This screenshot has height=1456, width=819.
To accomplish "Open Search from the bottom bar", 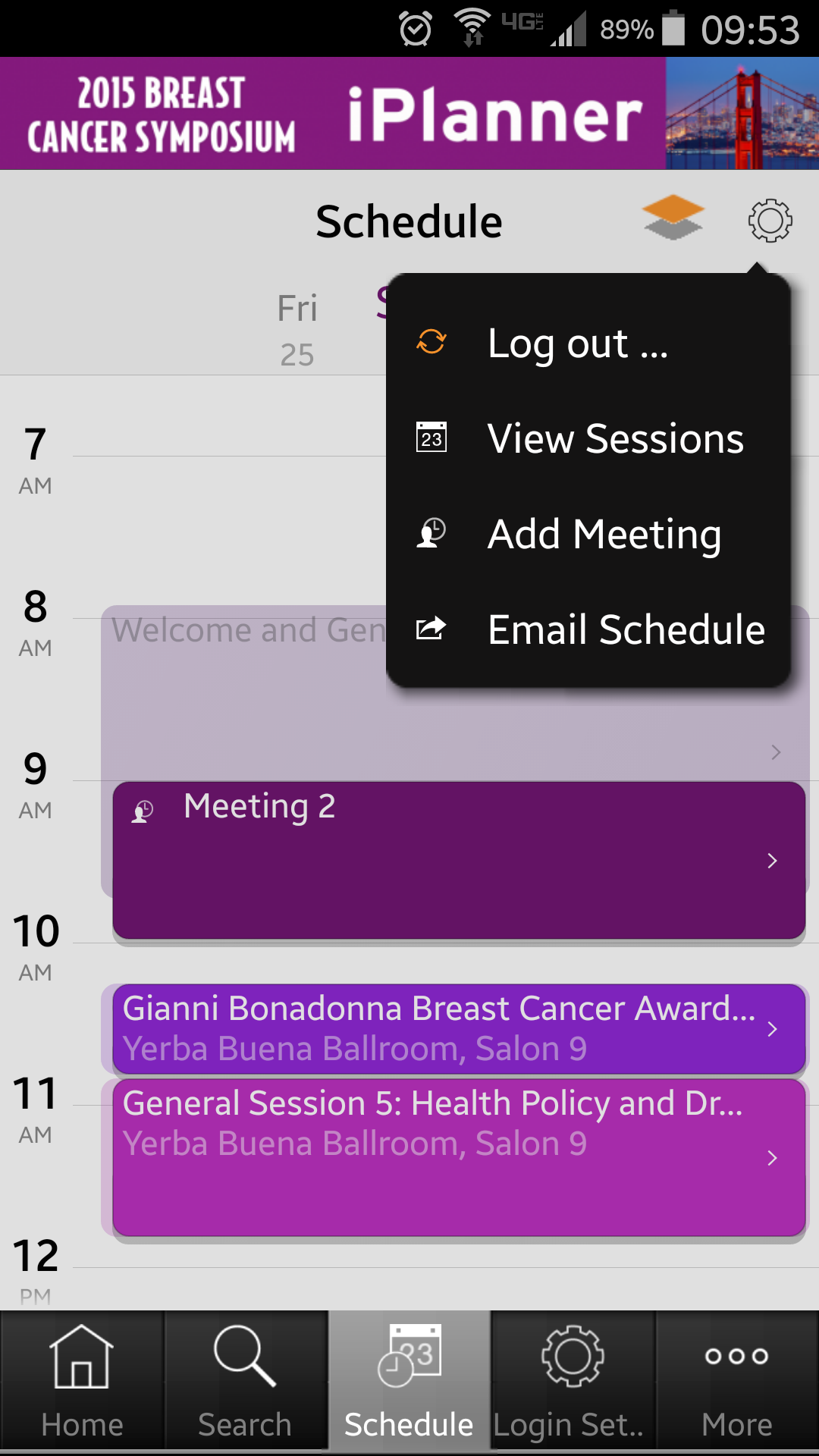I will click(244, 1379).
